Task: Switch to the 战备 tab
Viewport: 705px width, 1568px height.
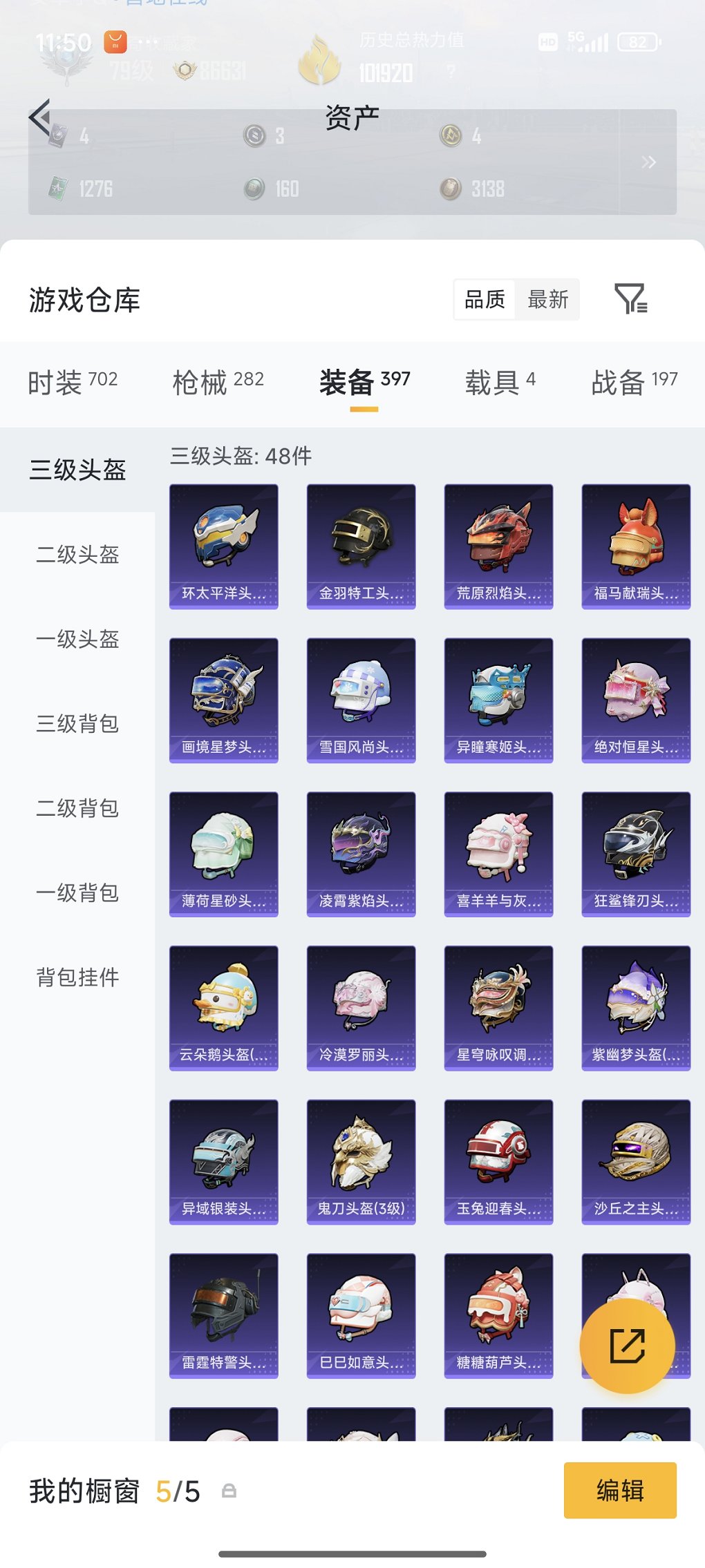Action: (x=634, y=381)
